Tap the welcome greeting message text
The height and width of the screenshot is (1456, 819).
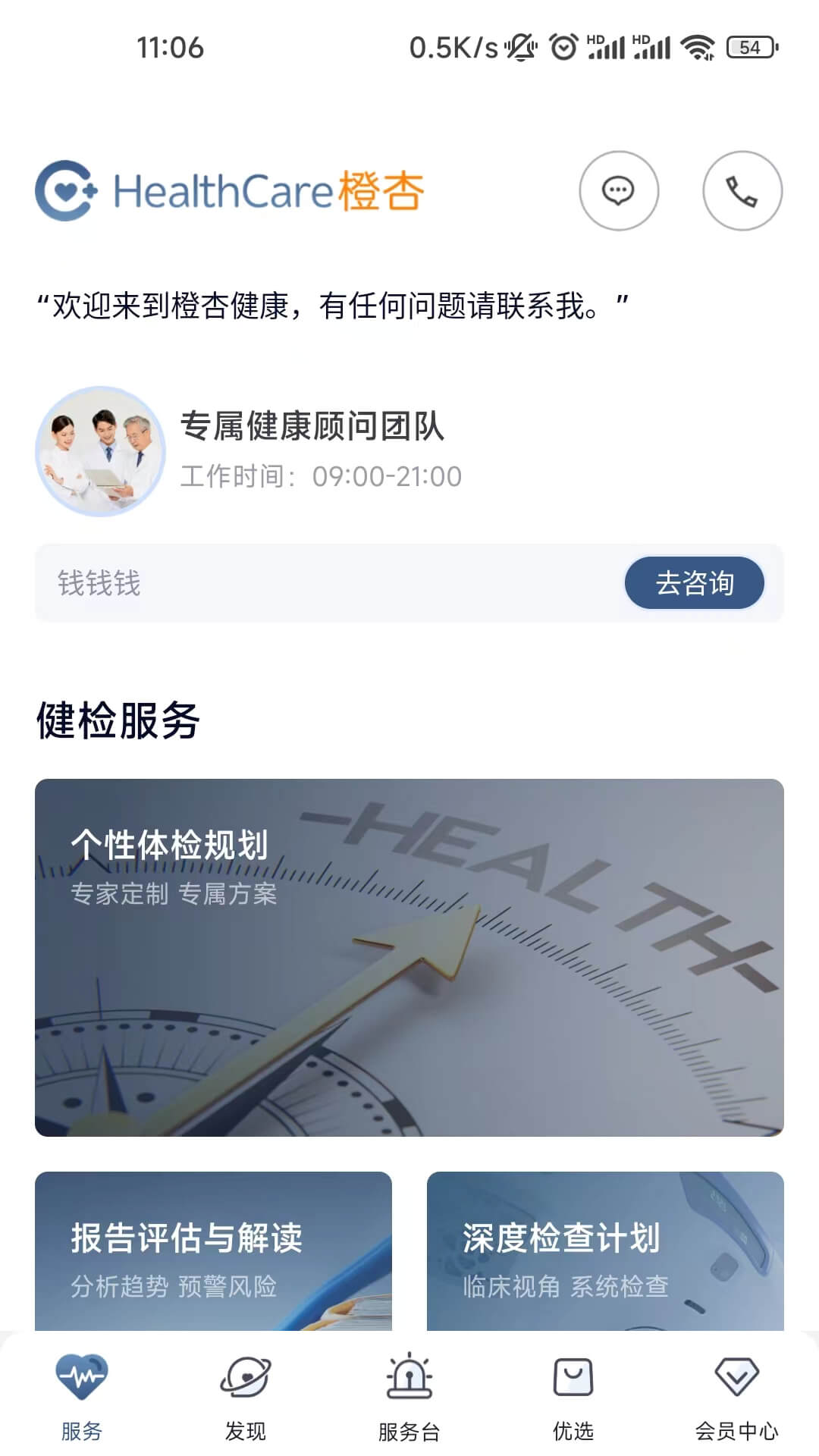[x=334, y=303]
